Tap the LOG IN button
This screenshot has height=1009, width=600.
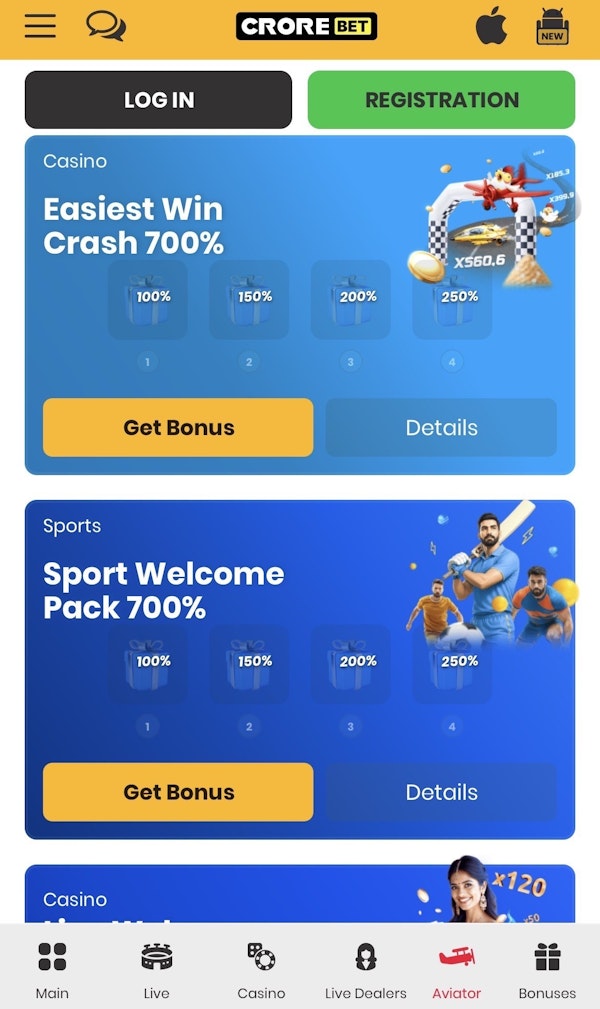pyautogui.click(x=158, y=100)
